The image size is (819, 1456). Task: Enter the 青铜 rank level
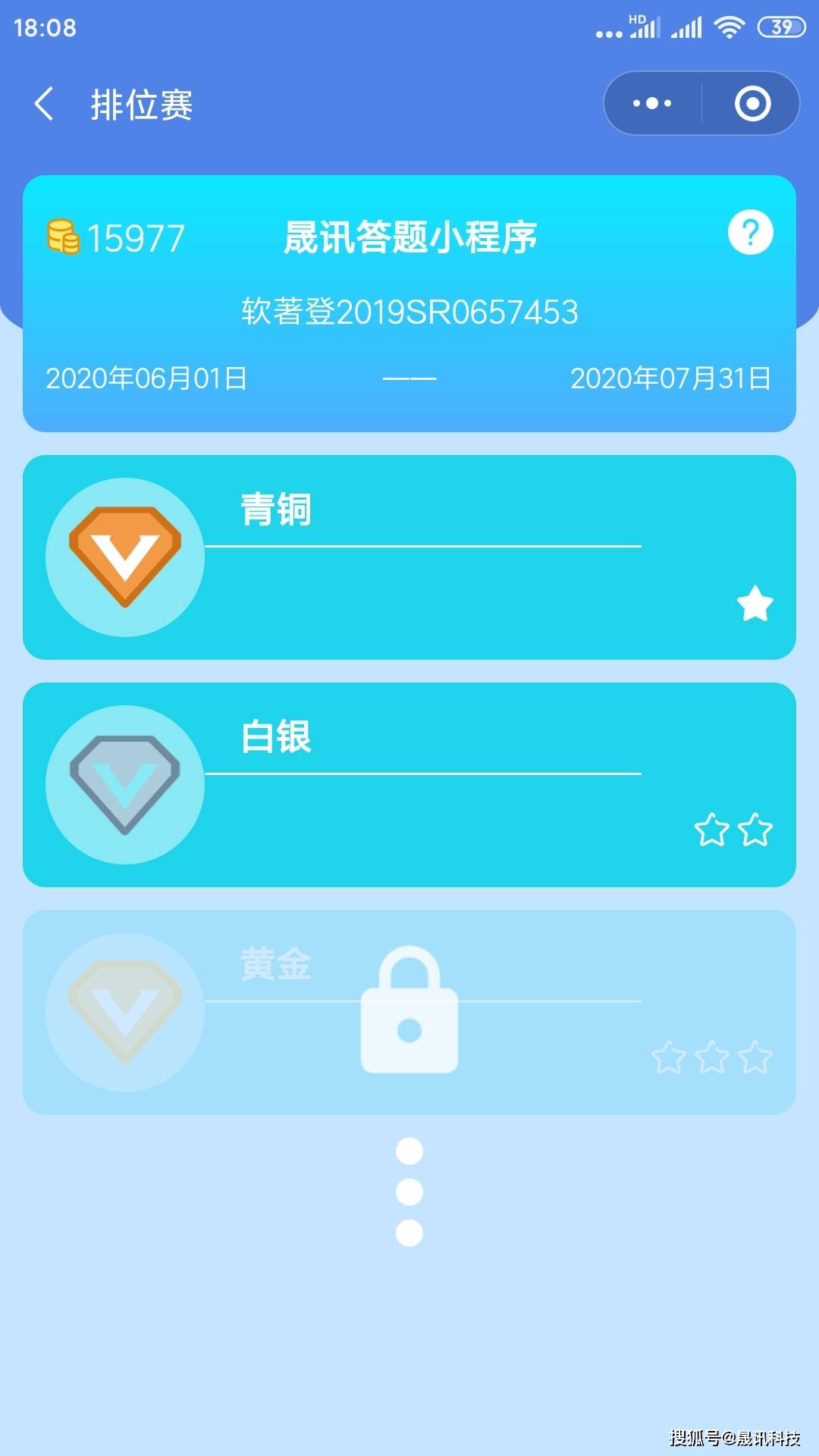click(x=409, y=557)
